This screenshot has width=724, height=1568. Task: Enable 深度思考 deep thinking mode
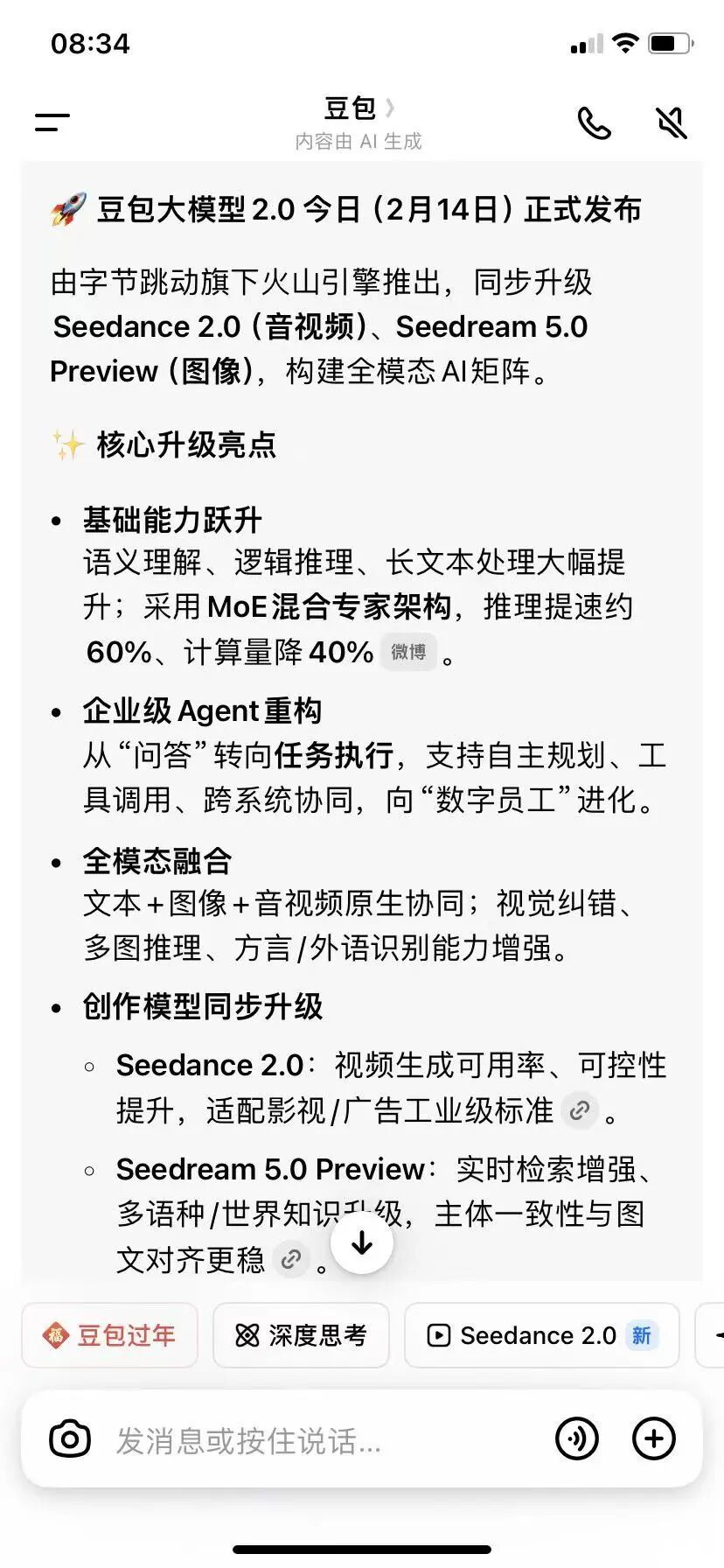point(301,1335)
